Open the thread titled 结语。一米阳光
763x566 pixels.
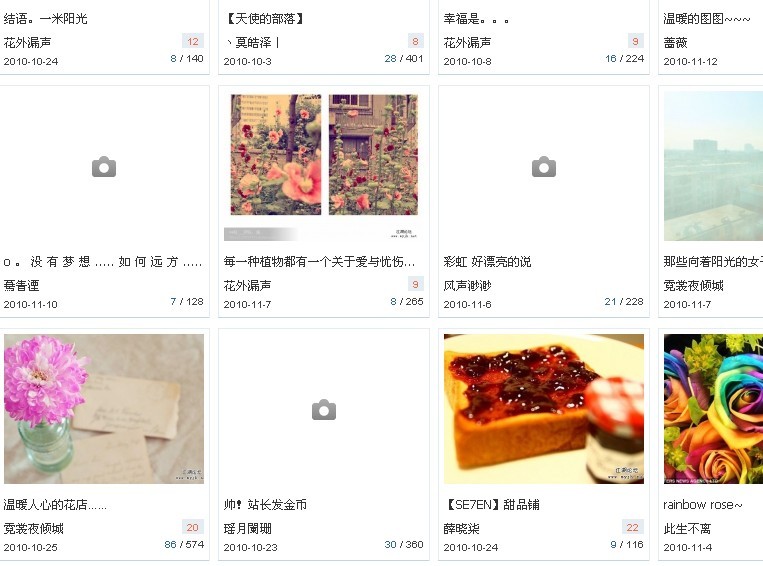coord(45,19)
